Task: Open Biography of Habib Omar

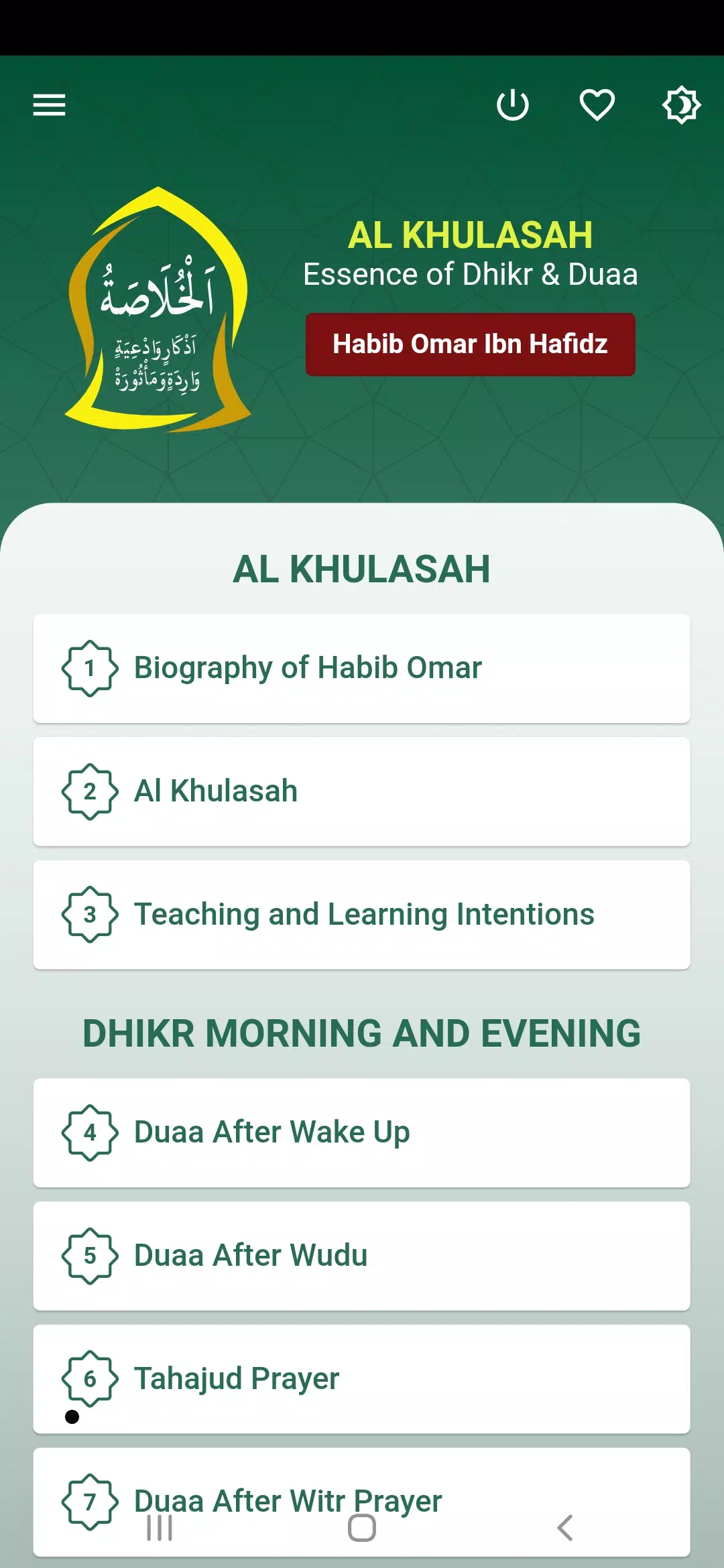Action: tap(362, 668)
